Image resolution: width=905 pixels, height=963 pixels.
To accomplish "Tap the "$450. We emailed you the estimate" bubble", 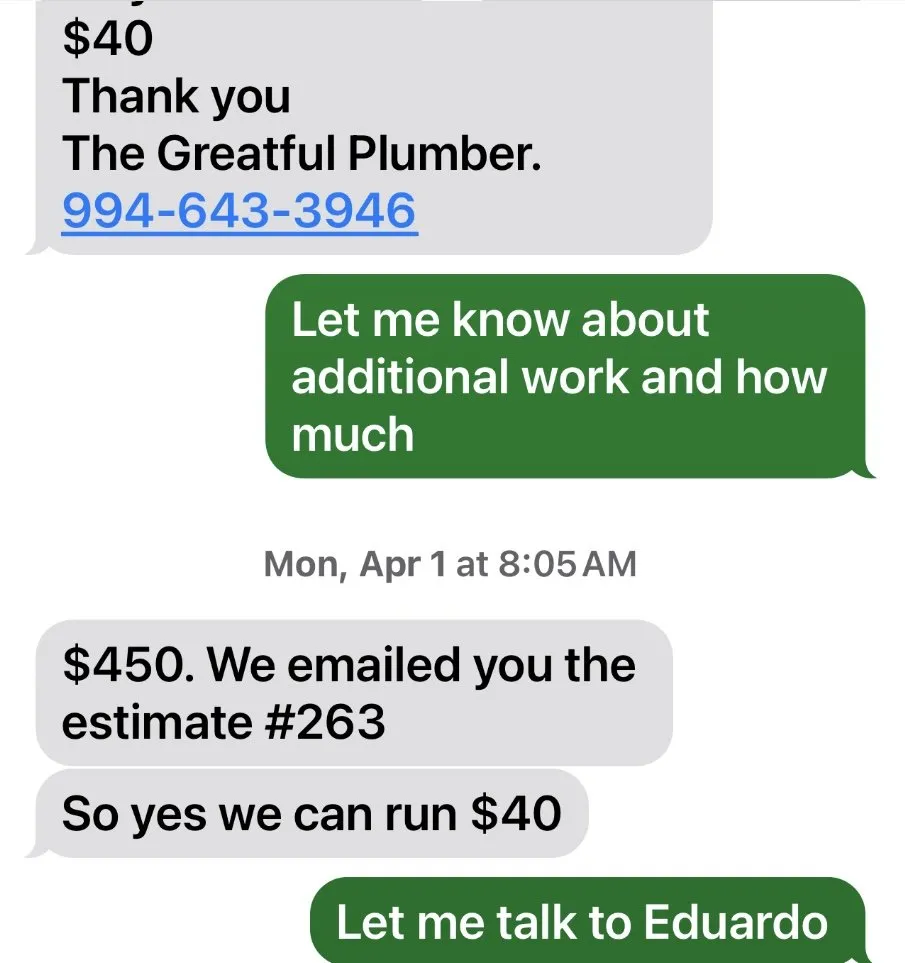I will click(350, 692).
